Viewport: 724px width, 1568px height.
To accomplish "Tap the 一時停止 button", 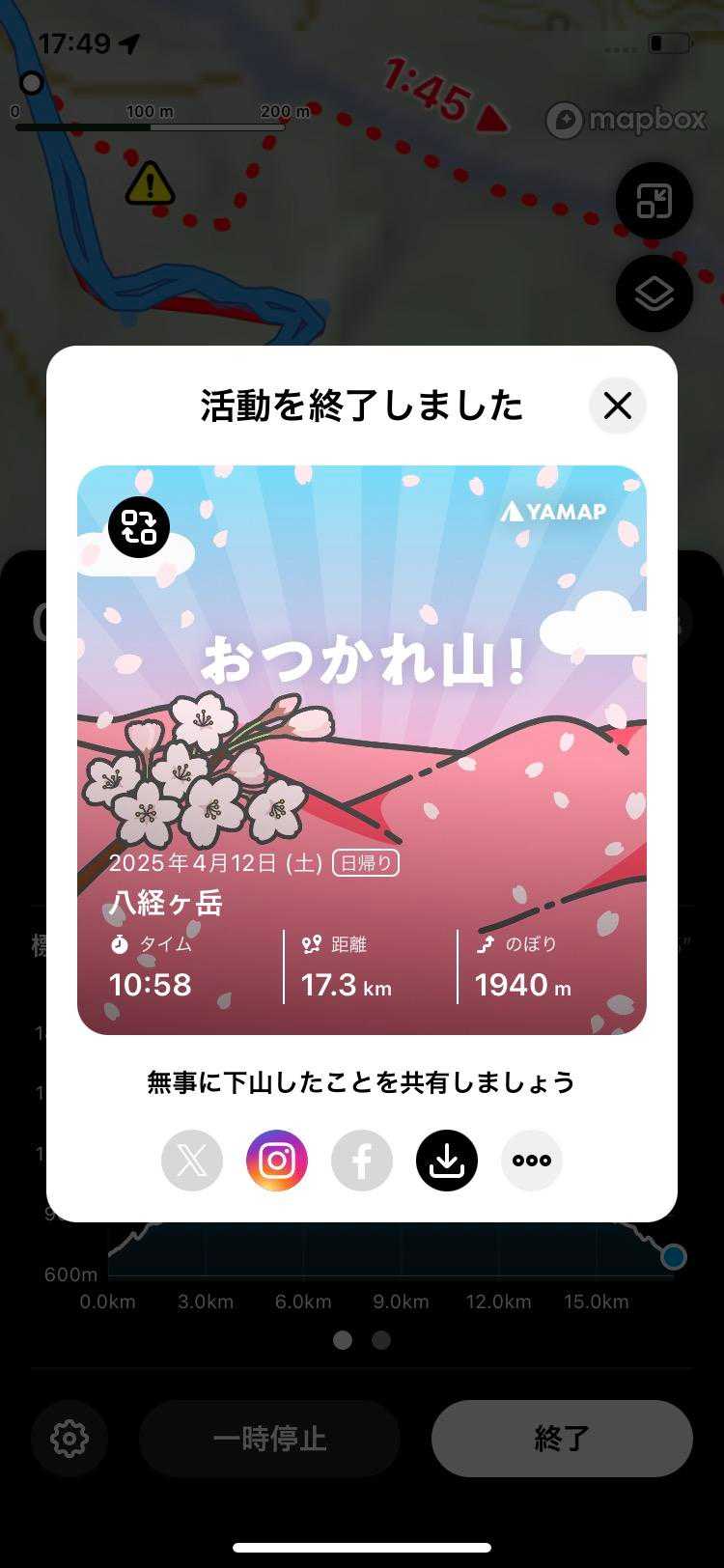I will (x=269, y=1439).
